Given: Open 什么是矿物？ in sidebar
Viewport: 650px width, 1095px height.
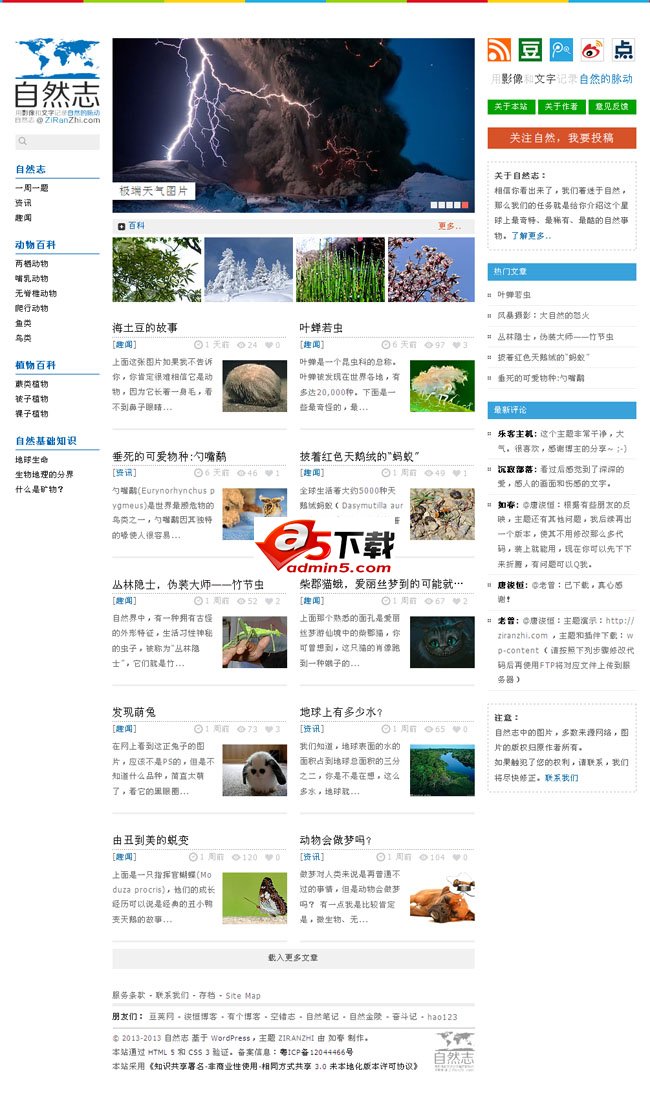Looking at the screenshot, I should click(40, 489).
